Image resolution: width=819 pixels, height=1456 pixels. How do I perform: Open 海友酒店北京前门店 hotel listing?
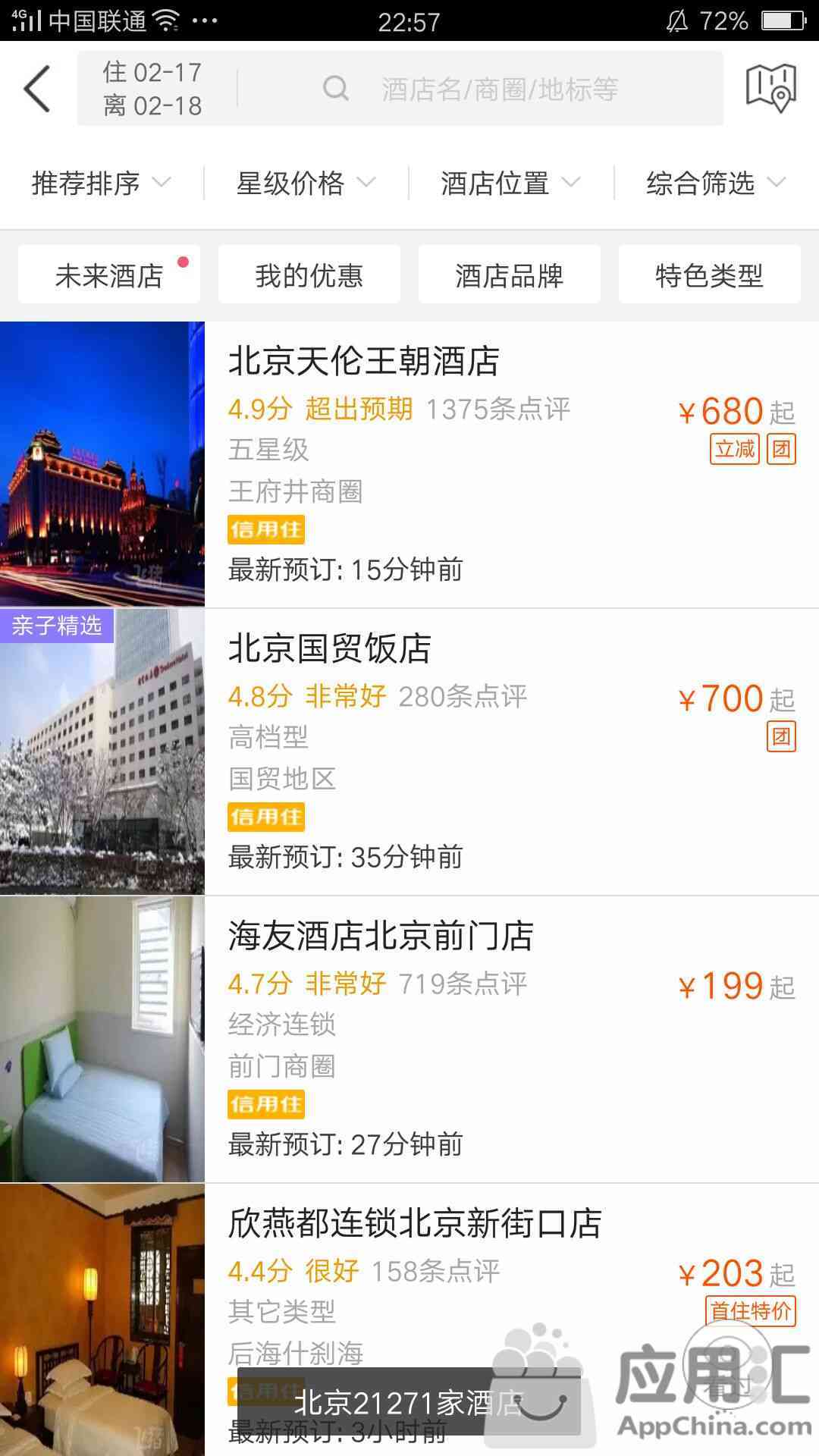click(409, 1039)
